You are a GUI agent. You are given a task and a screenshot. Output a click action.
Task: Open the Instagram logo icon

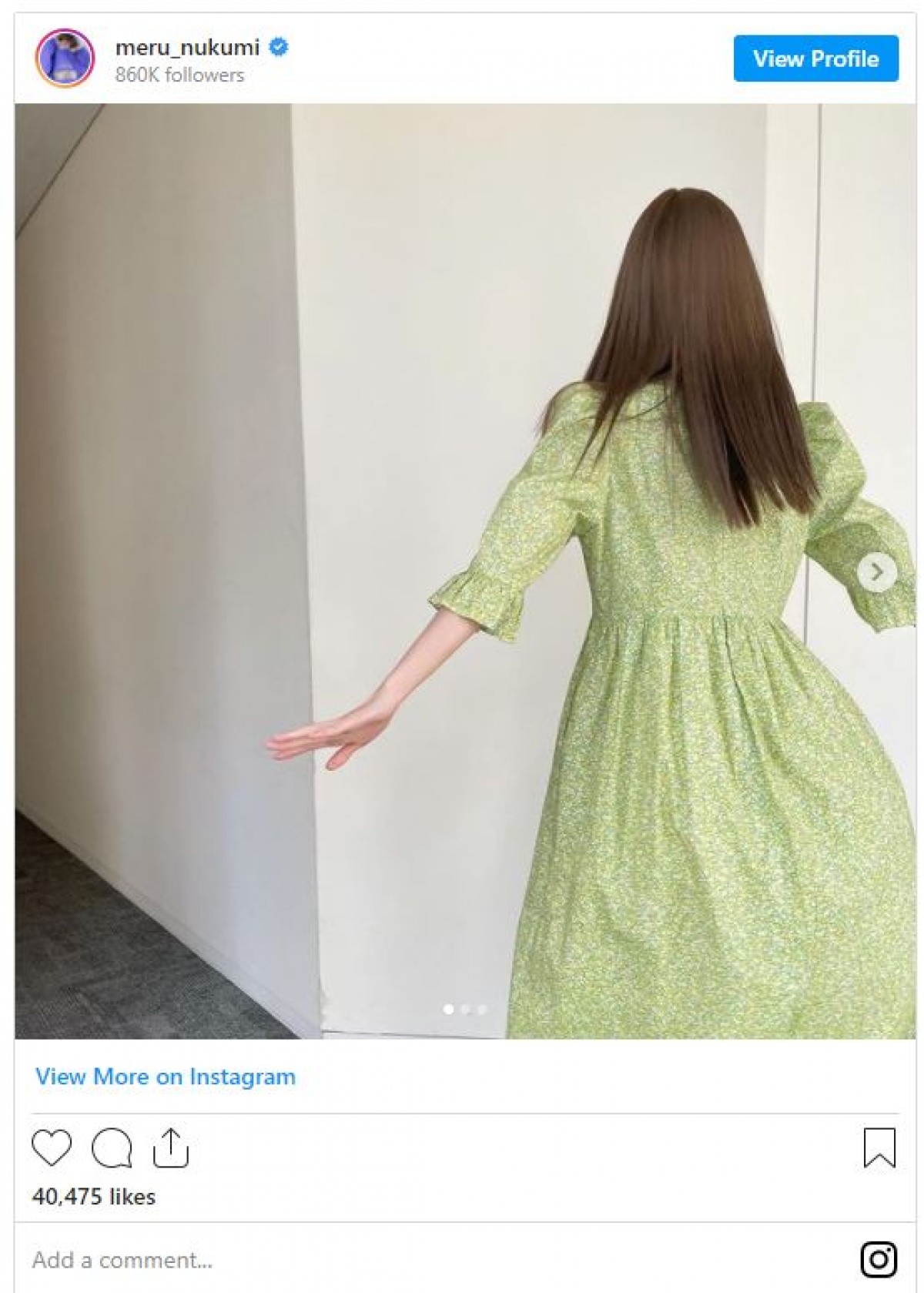(x=879, y=1260)
